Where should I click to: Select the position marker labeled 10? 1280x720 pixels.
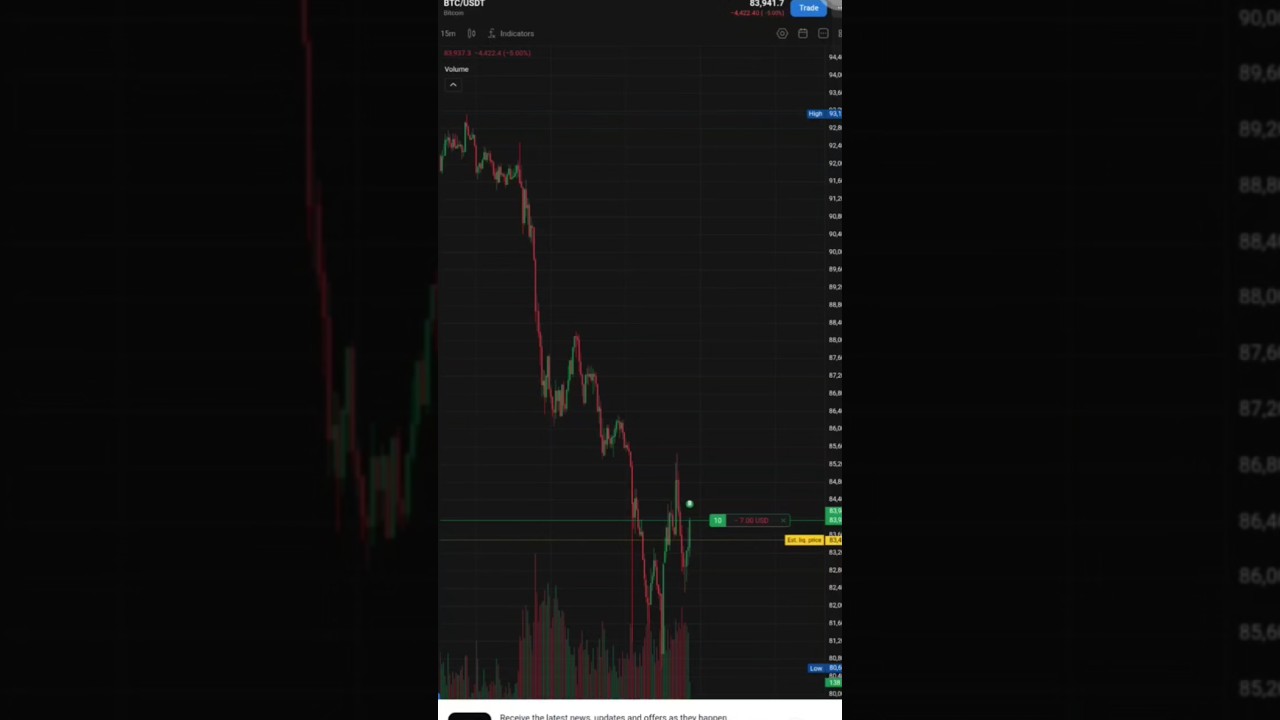[717, 521]
